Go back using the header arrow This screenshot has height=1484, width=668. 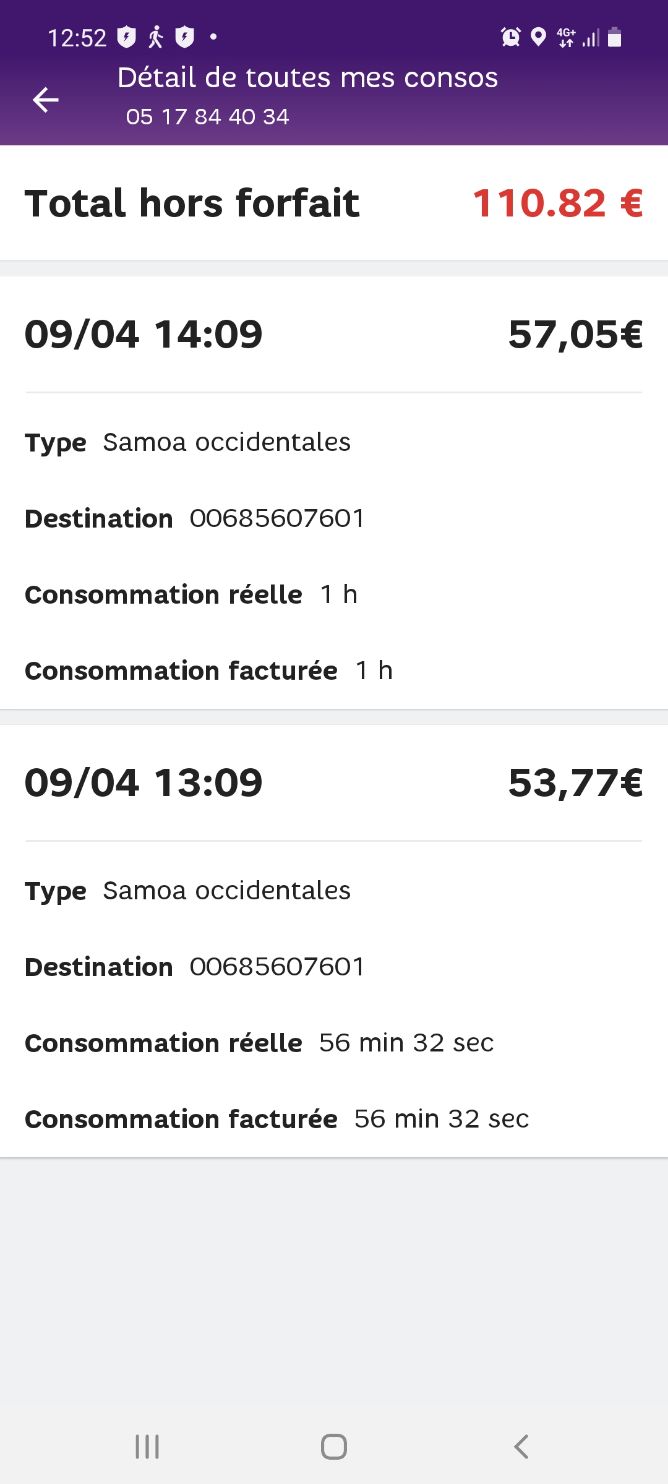coord(46,100)
